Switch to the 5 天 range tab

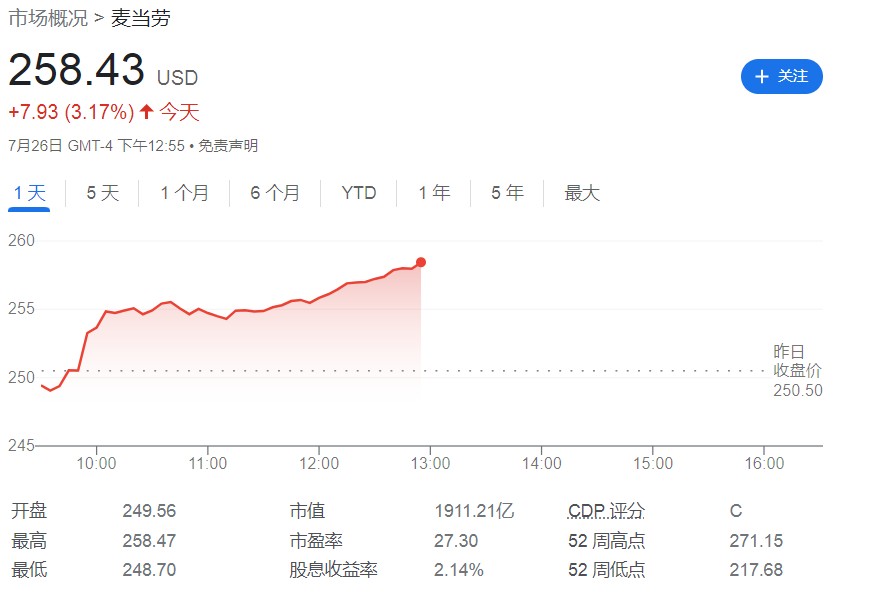[x=102, y=193]
